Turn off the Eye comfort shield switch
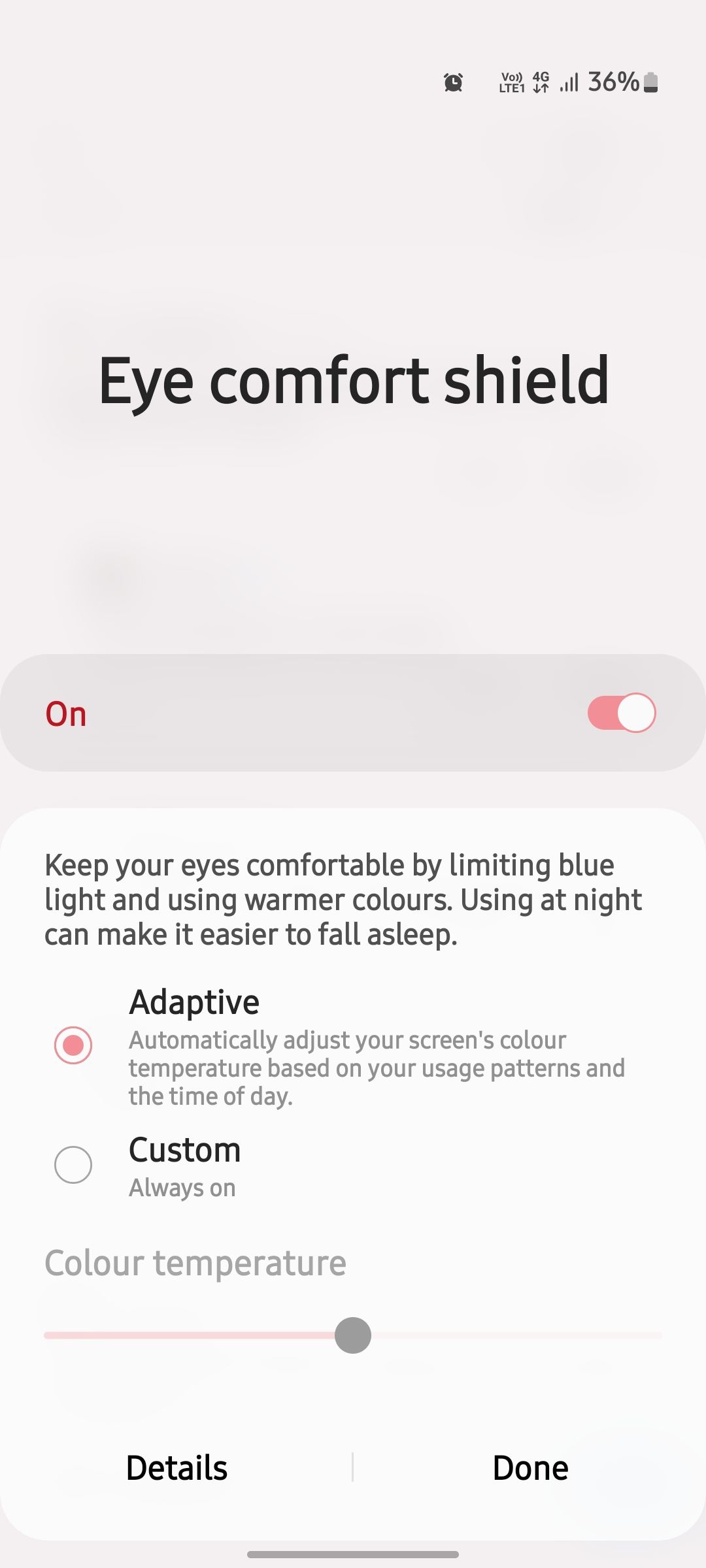The height and width of the screenshot is (1568, 706). [622, 713]
